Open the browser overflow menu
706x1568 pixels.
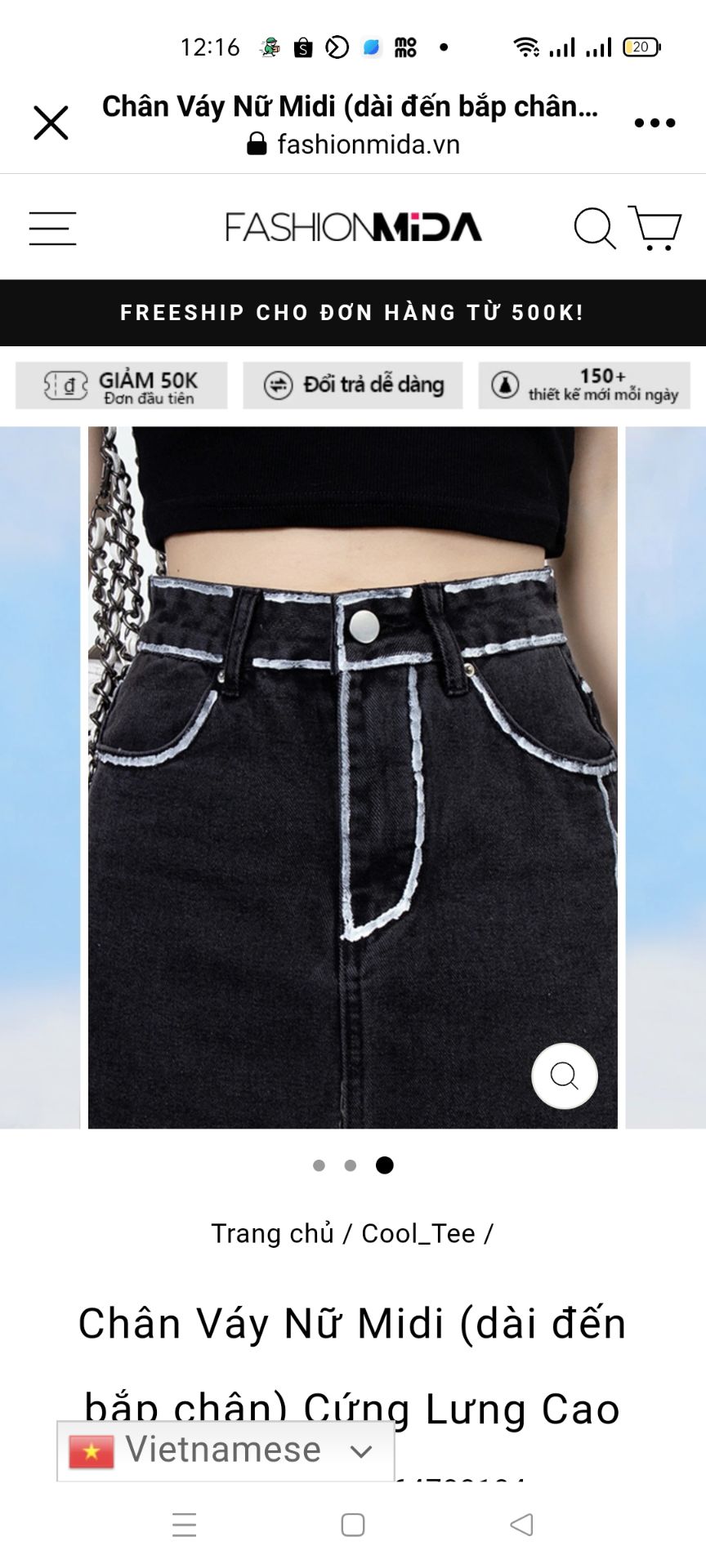655,123
